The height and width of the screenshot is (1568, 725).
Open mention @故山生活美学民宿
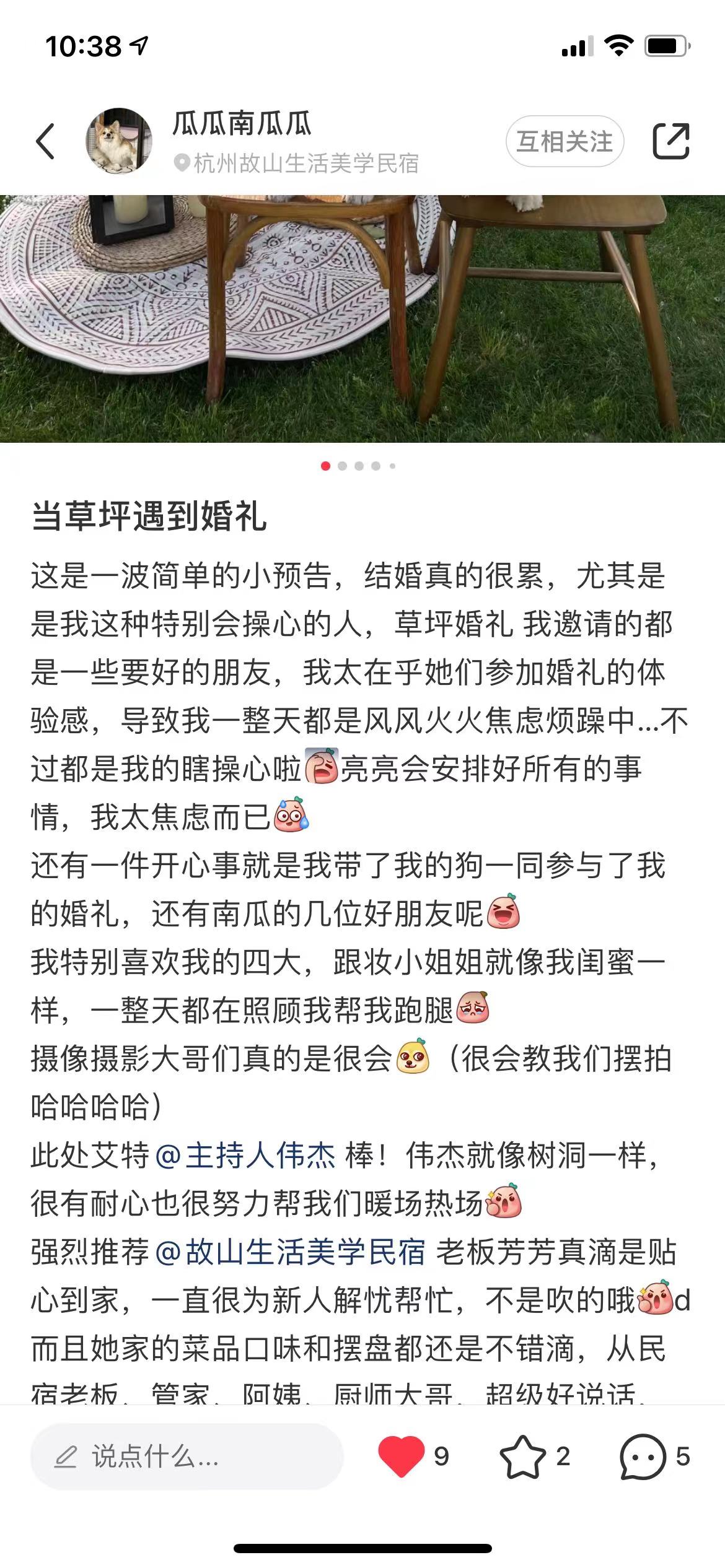(291, 1252)
